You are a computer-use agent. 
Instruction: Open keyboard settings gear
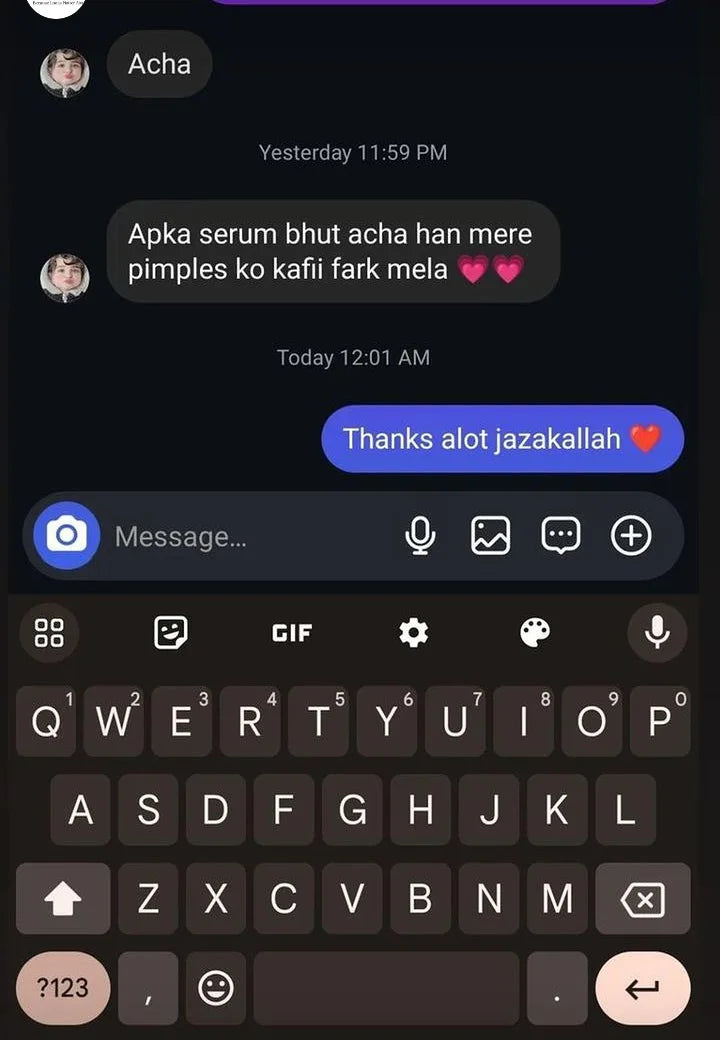coord(413,632)
